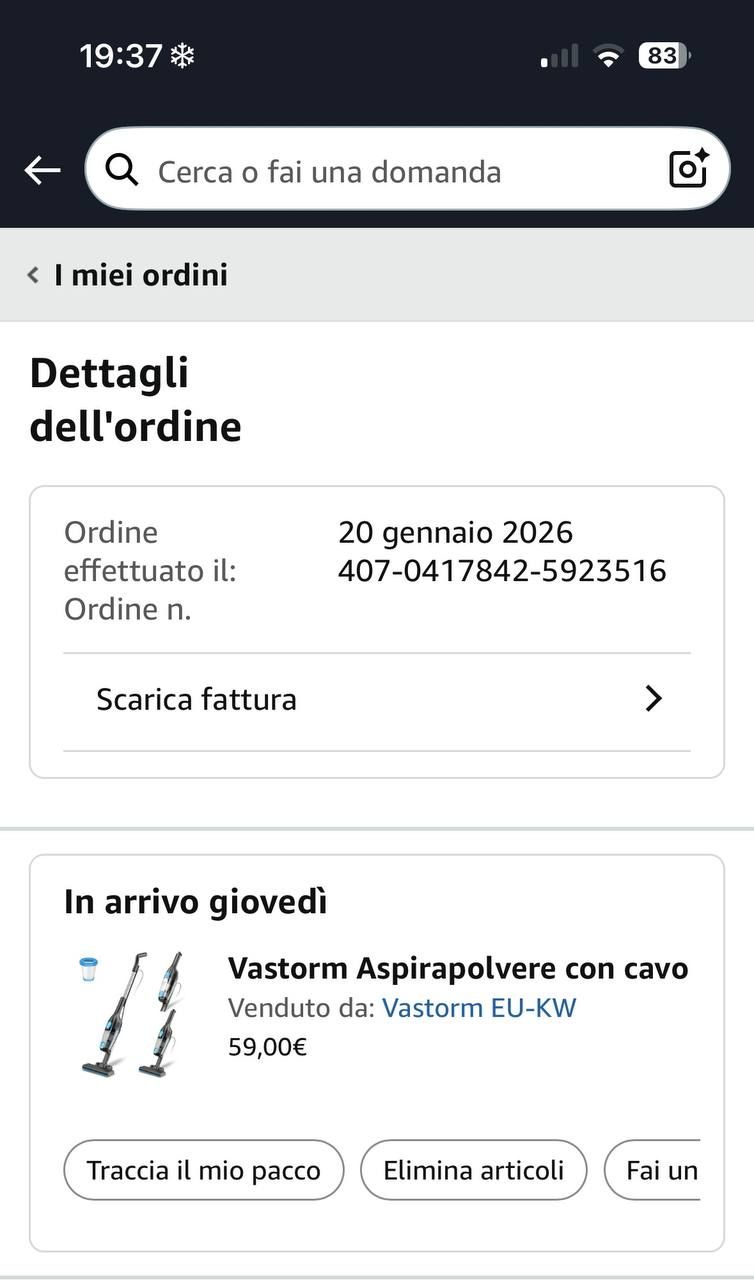The width and height of the screenshot is (754, 1280).
Task: Open the Vastorm vacuum product image
Action: point(132,1014)
